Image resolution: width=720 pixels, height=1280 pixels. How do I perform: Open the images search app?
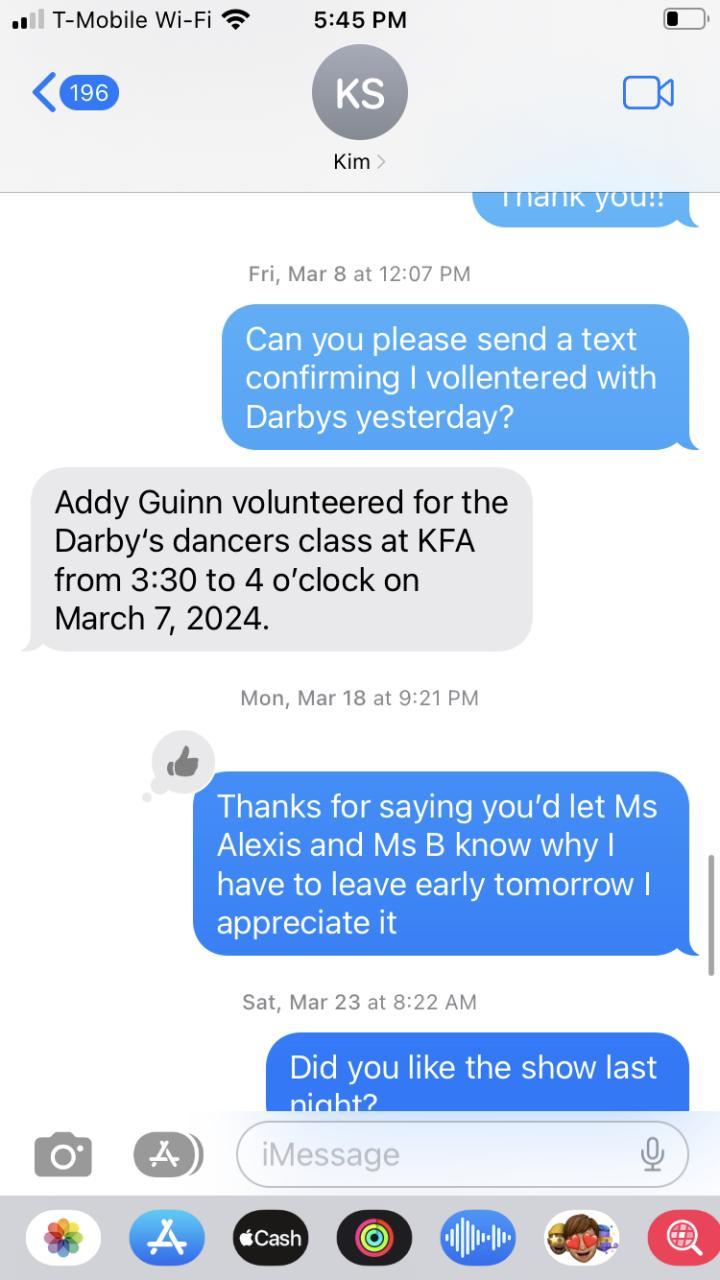pyautogui.click(x=684, y=1238)
